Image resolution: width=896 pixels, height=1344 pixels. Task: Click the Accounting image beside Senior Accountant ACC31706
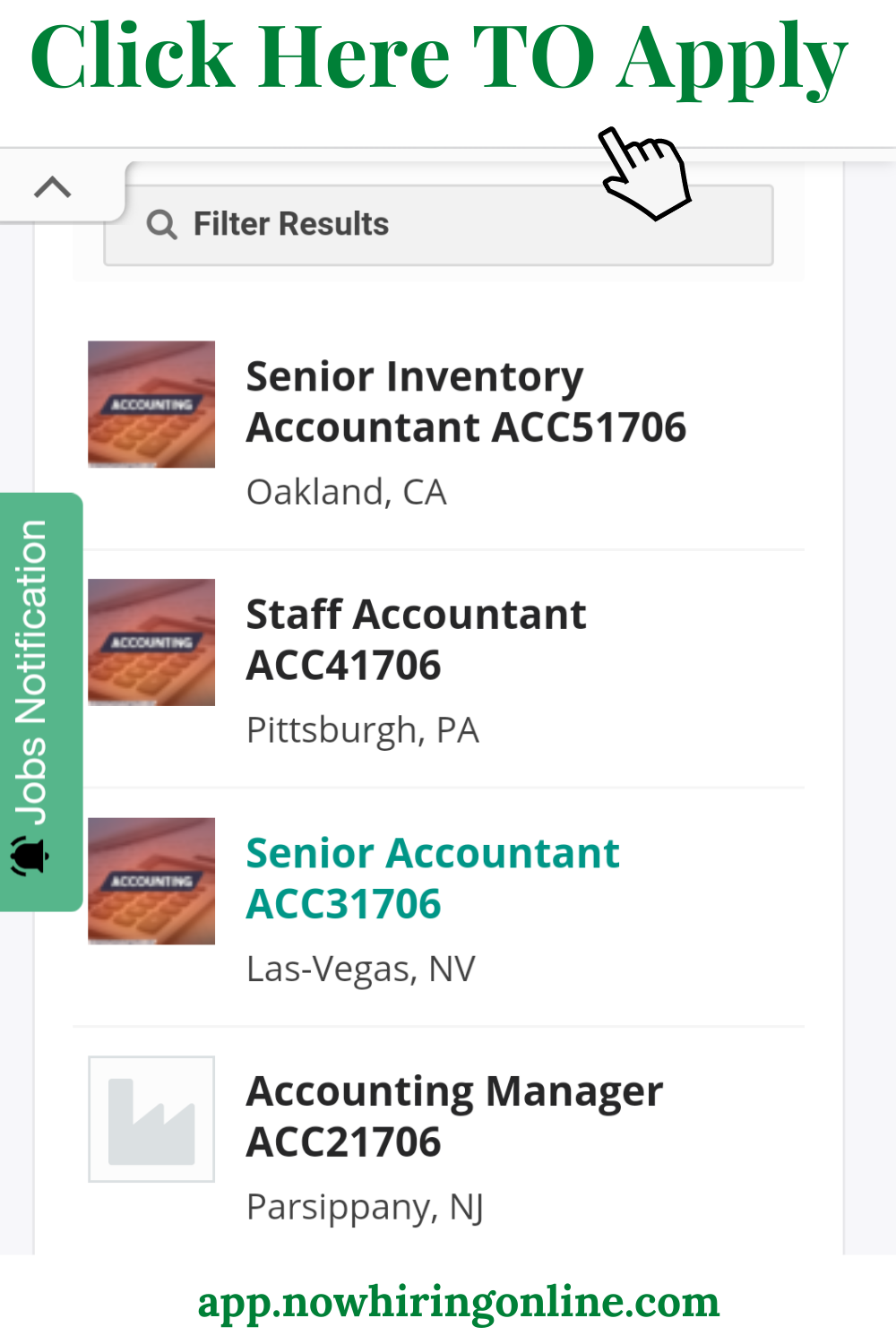151,880
